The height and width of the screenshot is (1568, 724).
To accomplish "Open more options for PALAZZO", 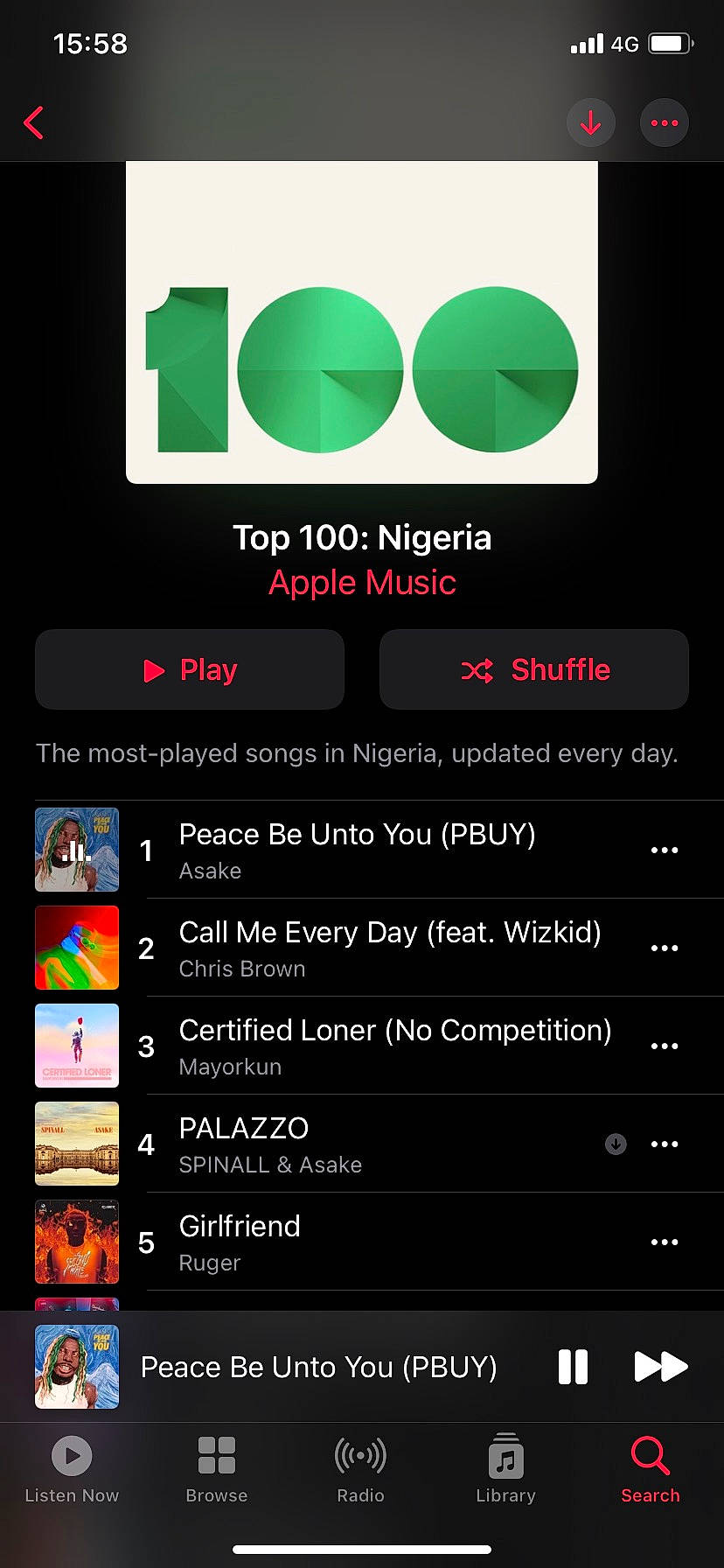I will (664, 1144).
